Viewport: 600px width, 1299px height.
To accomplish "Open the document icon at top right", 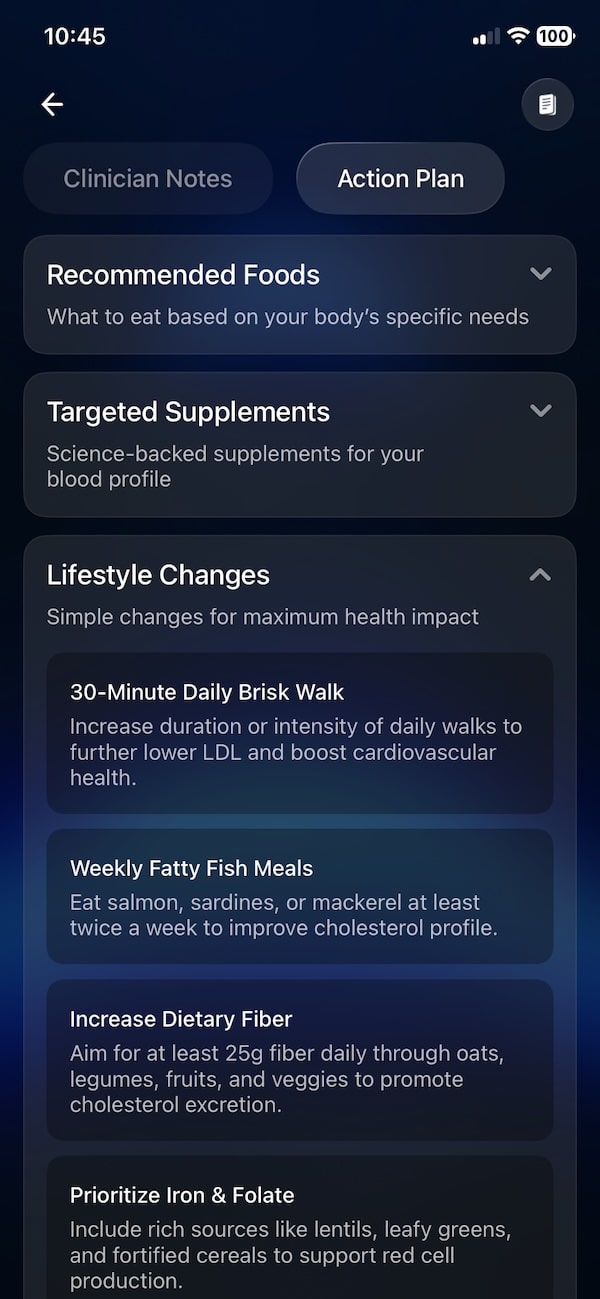I will tap(547, 105).
